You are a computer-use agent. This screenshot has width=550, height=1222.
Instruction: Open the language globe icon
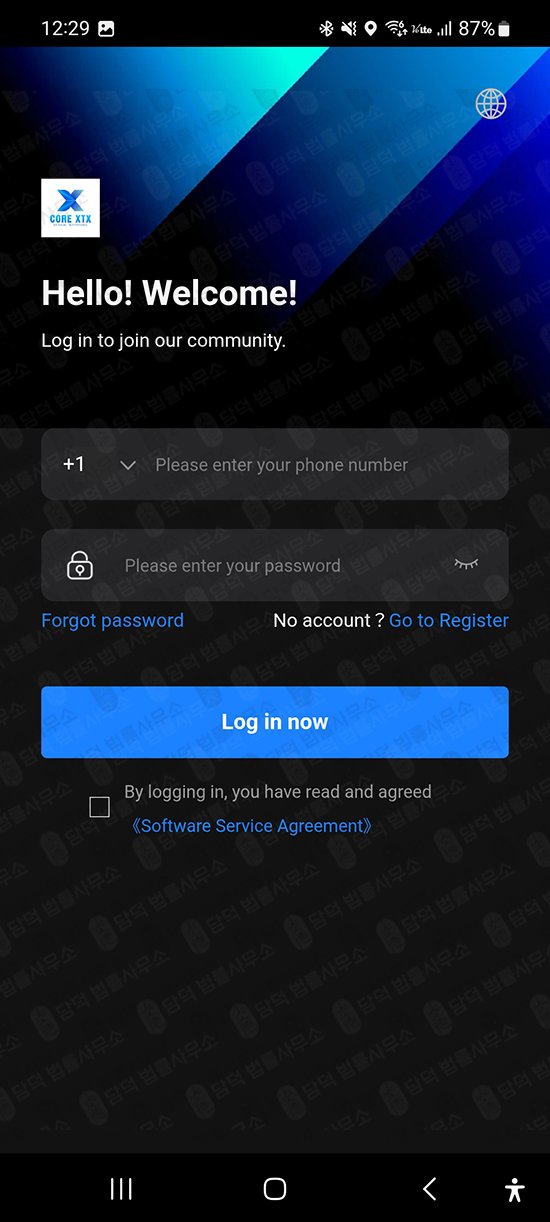pyautogui.click(x=491, y=103)
